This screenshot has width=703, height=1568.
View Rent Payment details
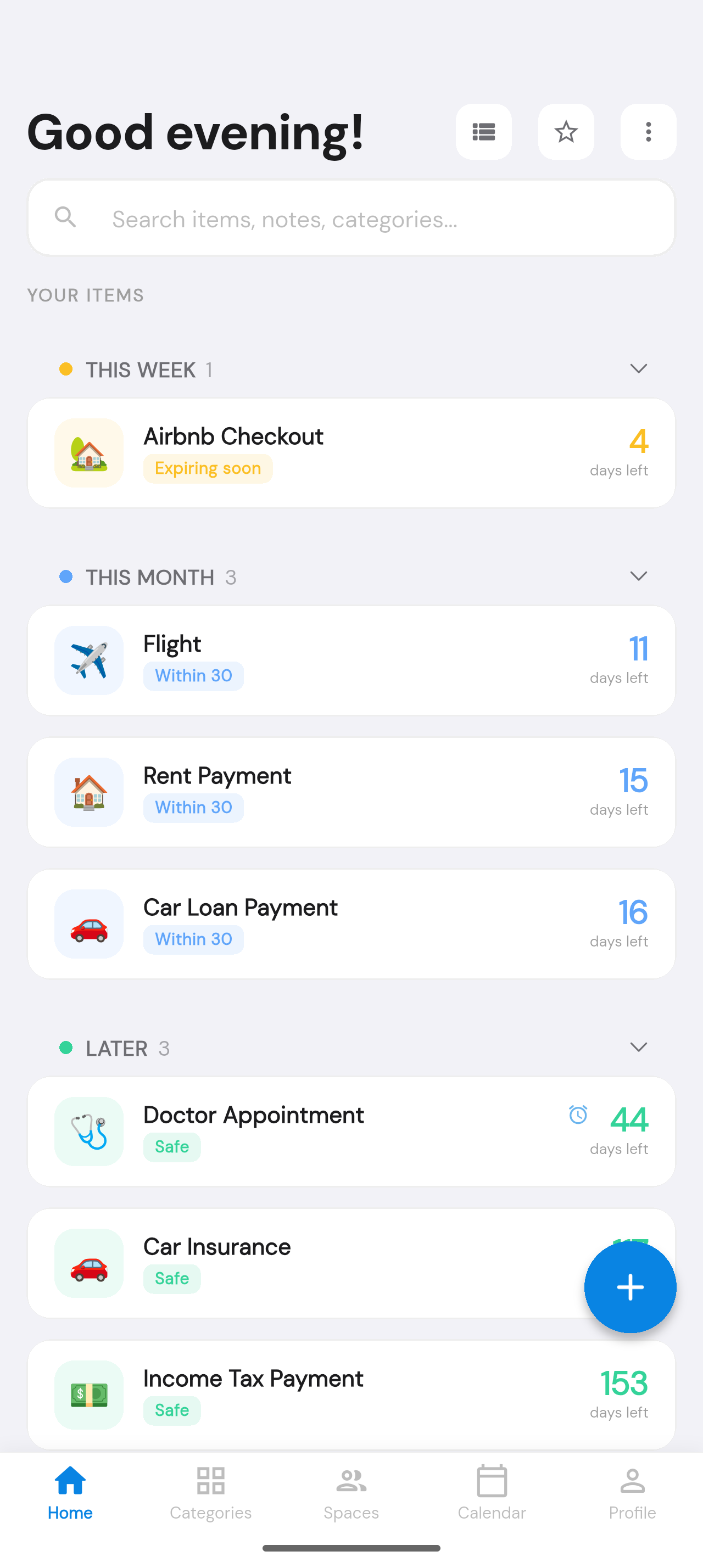pyautogui.click(x=351, y=792)
